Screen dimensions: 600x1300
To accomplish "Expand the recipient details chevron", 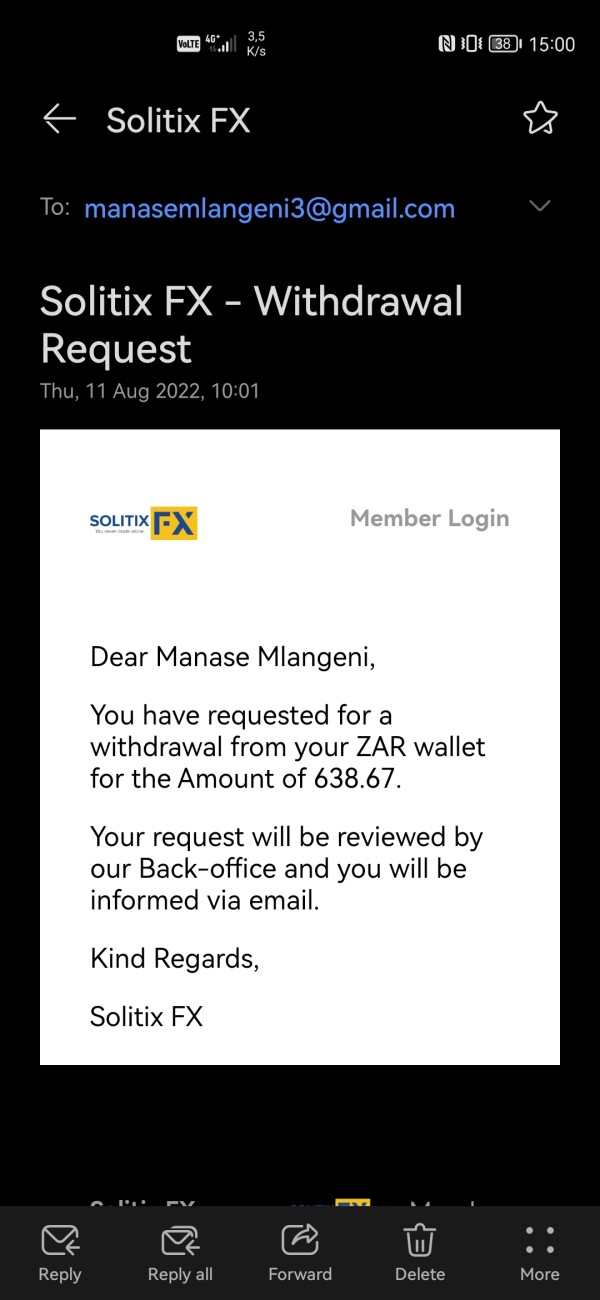I will 540,206.
